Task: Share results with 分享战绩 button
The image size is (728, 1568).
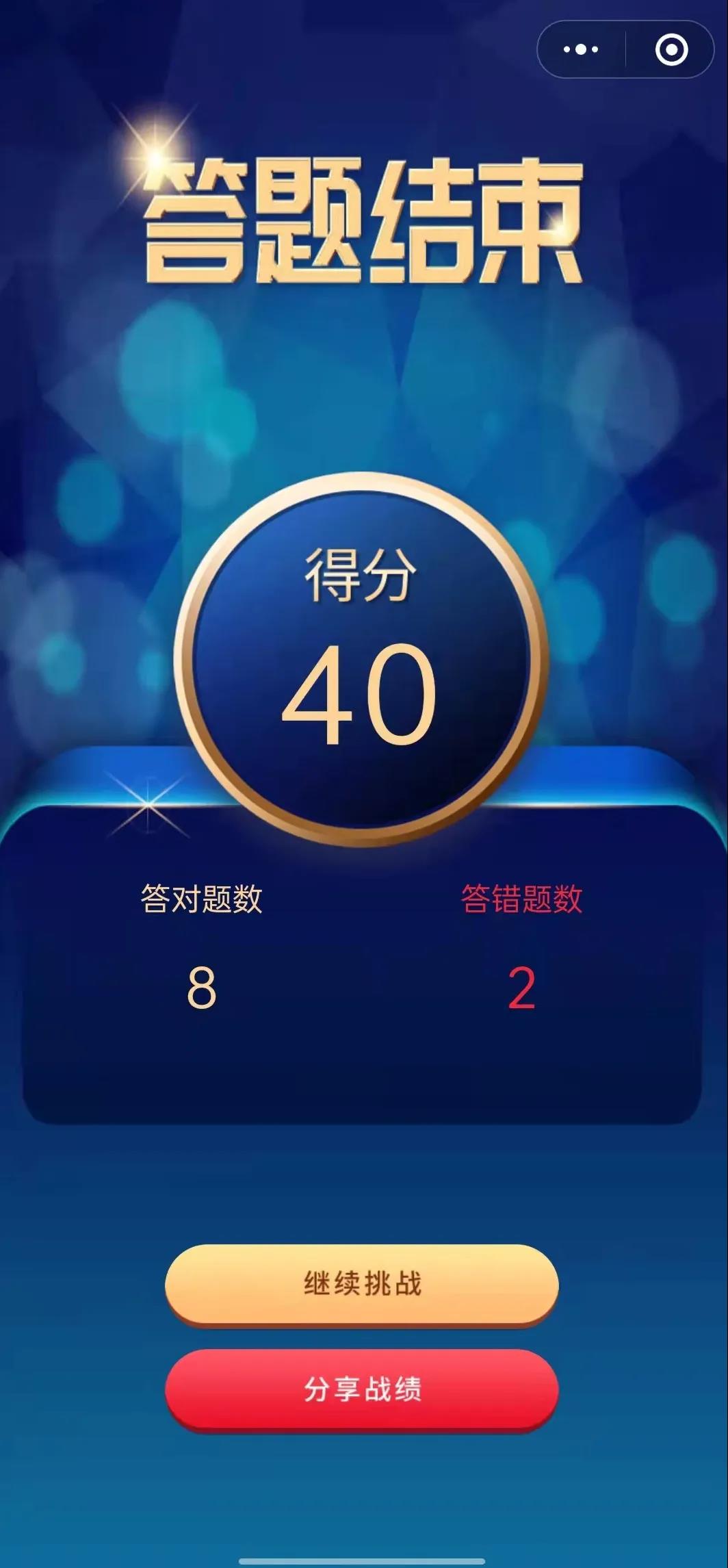Action: point(362,1389)
